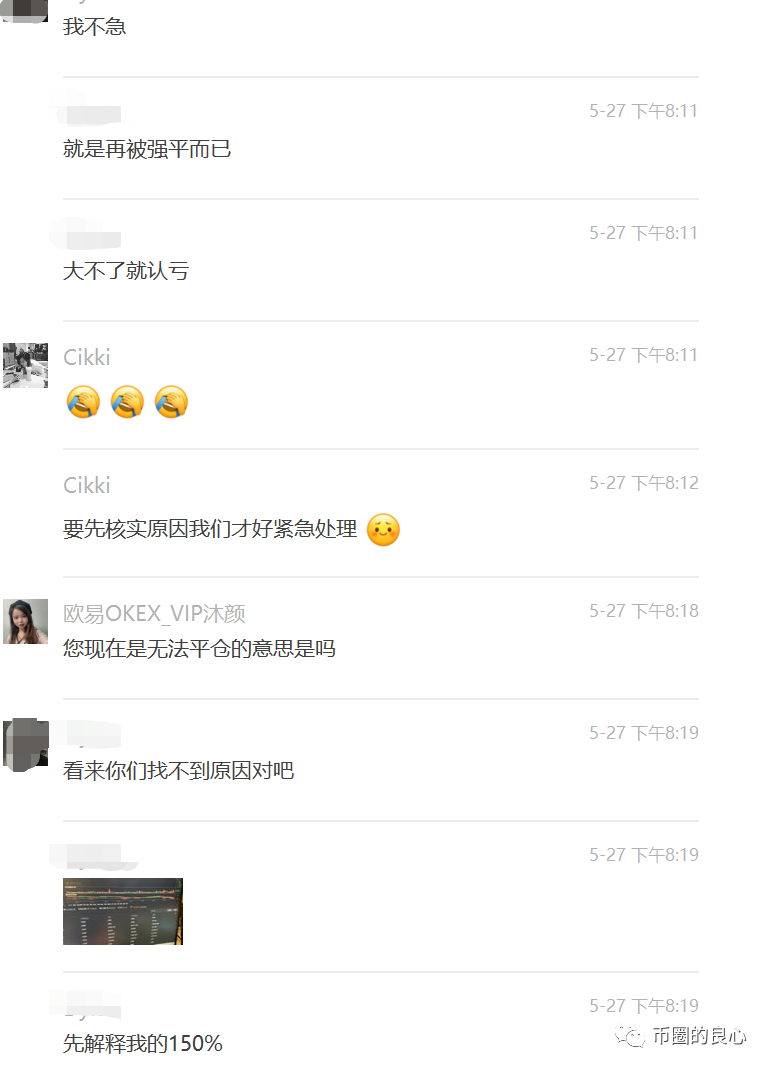Click the first laughing-crying emoji in Cikki's message

point(84,401)
